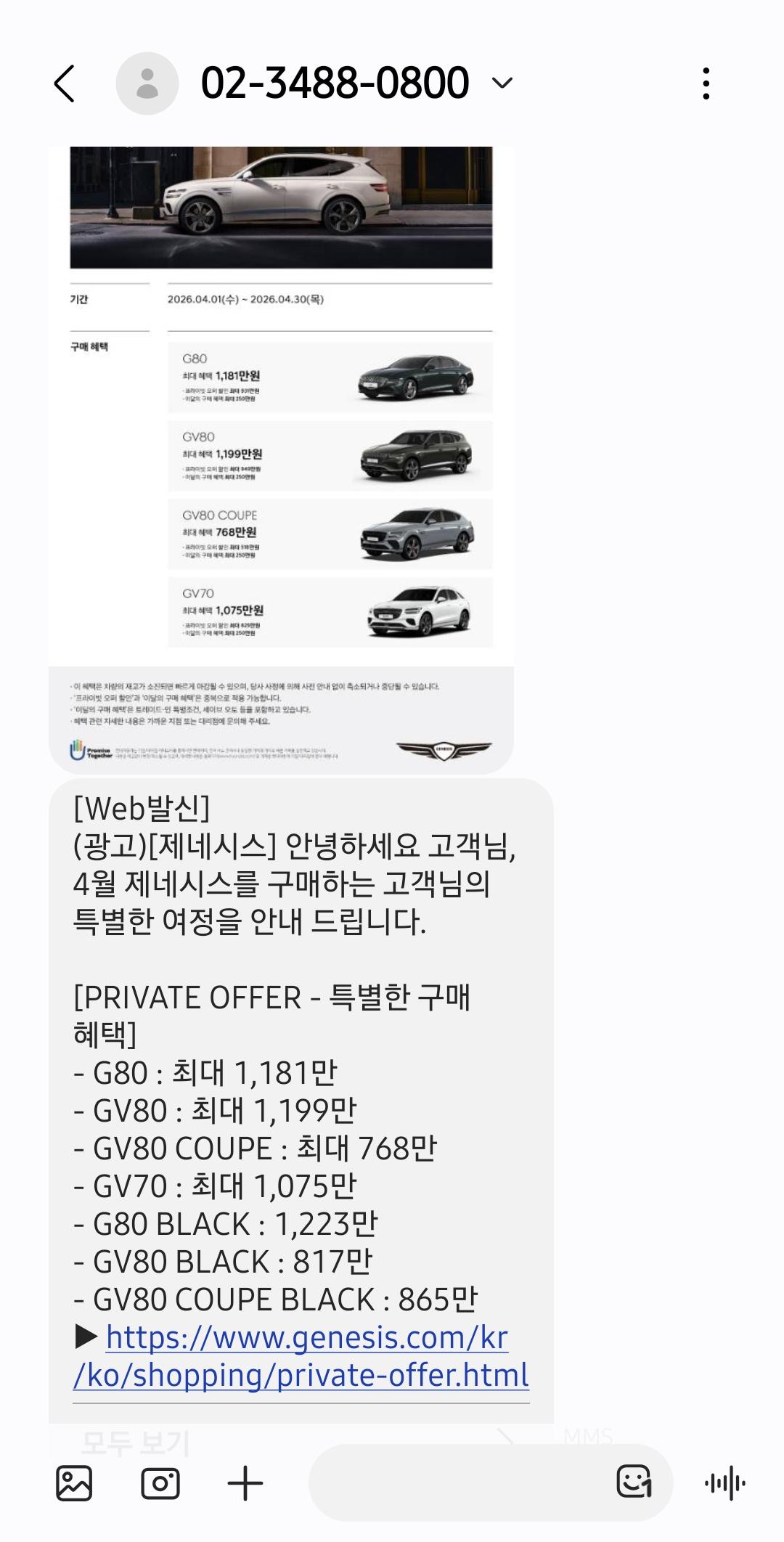Go back using the back arrow
The height and width of the screenshot is (1542, 784).
63,82
